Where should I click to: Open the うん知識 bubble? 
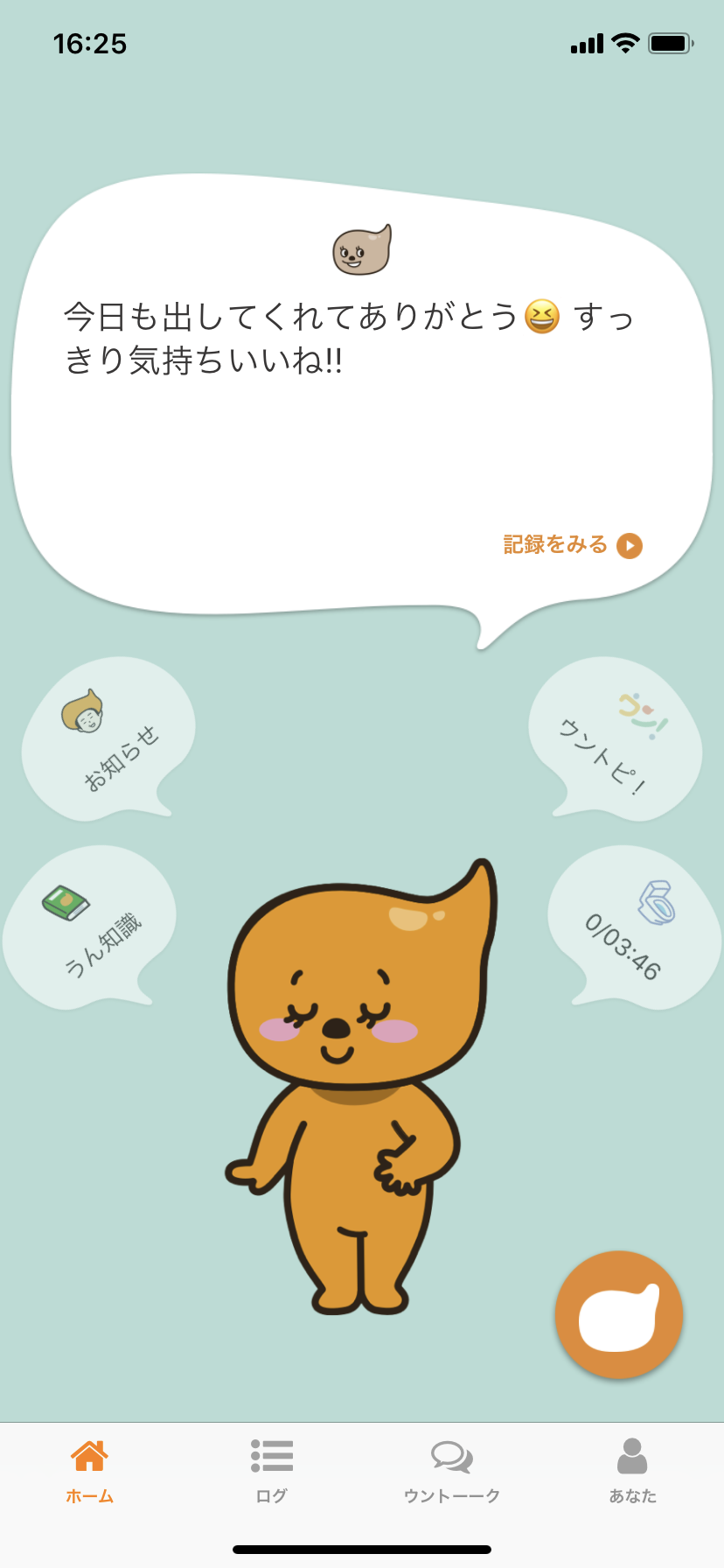[x=91, y=927]
